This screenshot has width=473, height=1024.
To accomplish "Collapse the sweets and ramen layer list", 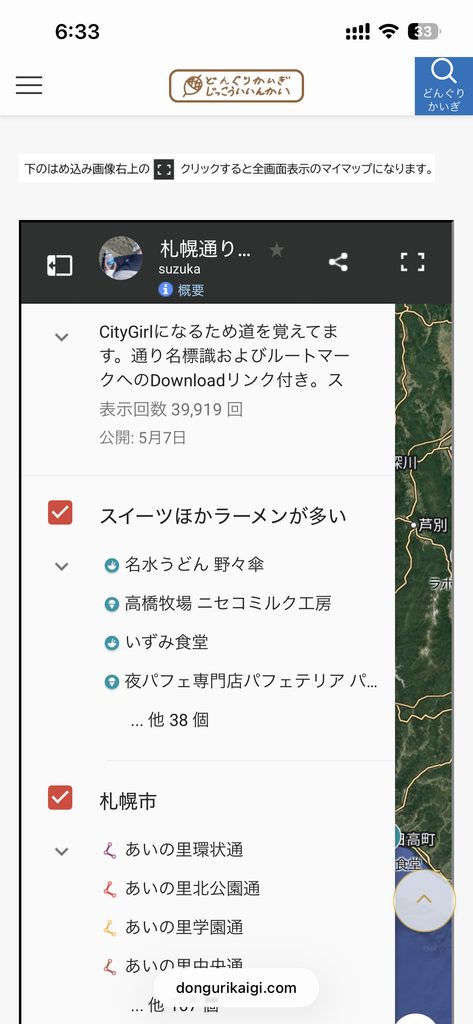I will 61,567.
